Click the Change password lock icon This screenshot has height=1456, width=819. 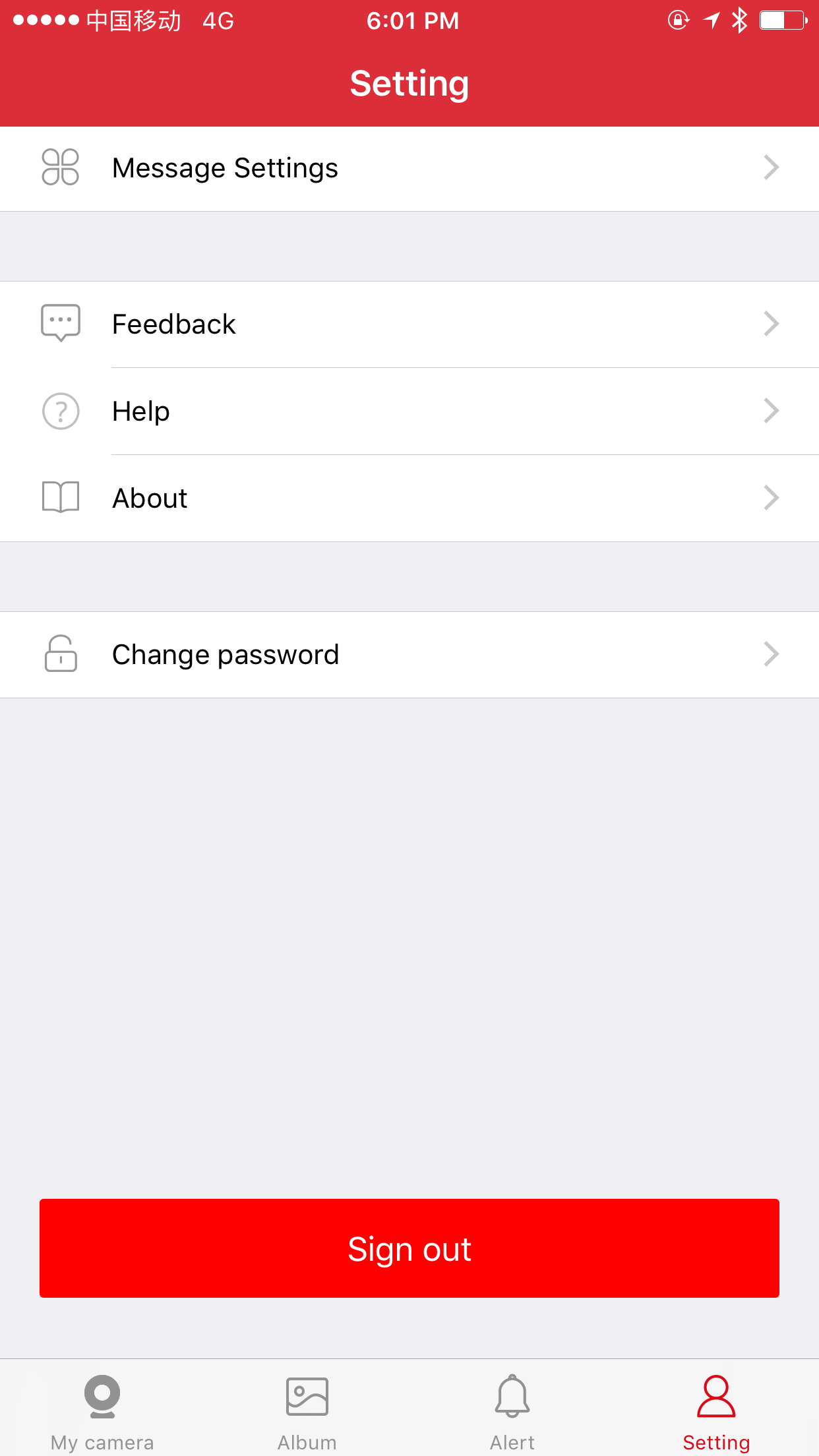(x=60, y=654)
